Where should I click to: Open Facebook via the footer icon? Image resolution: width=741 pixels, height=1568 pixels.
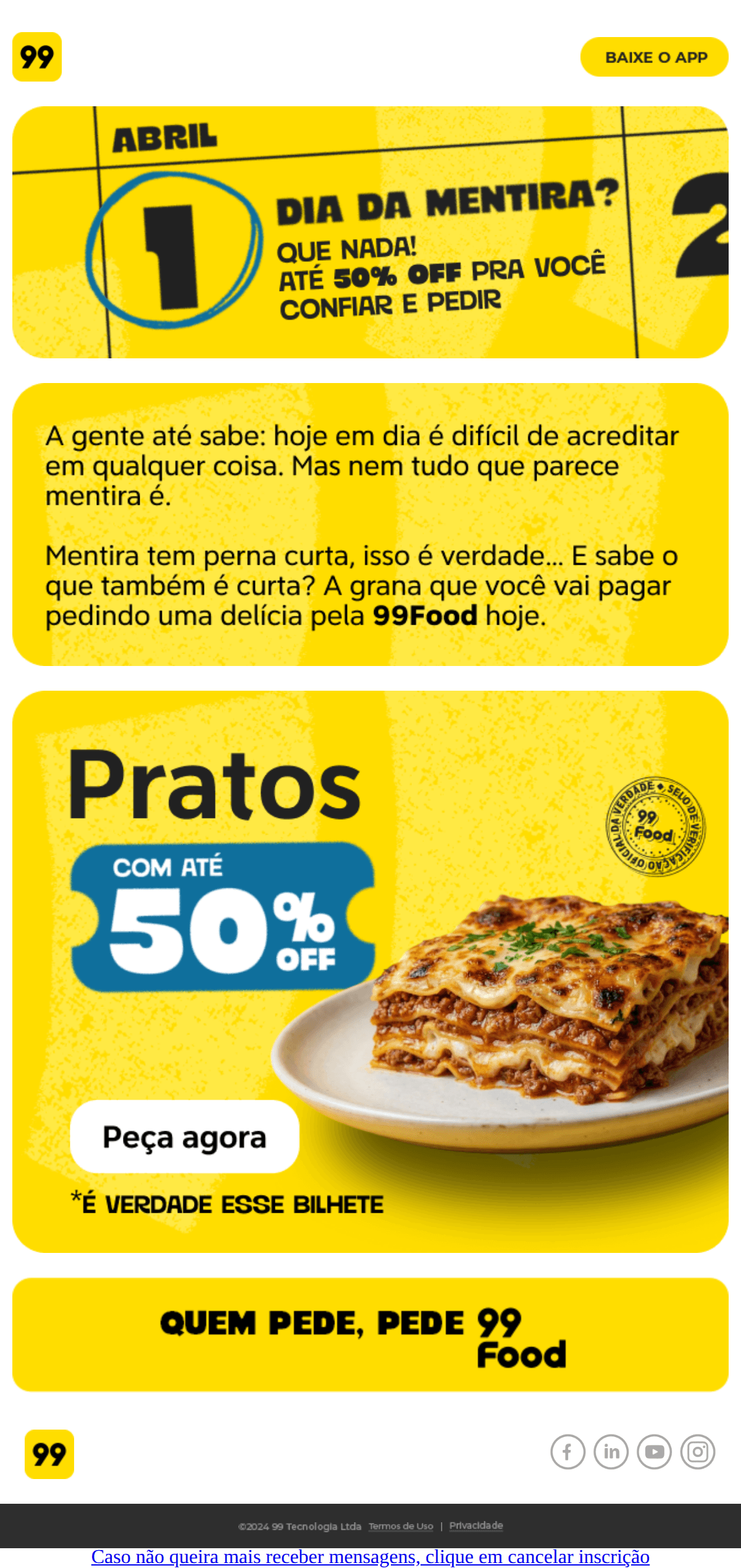point(567,1451)
